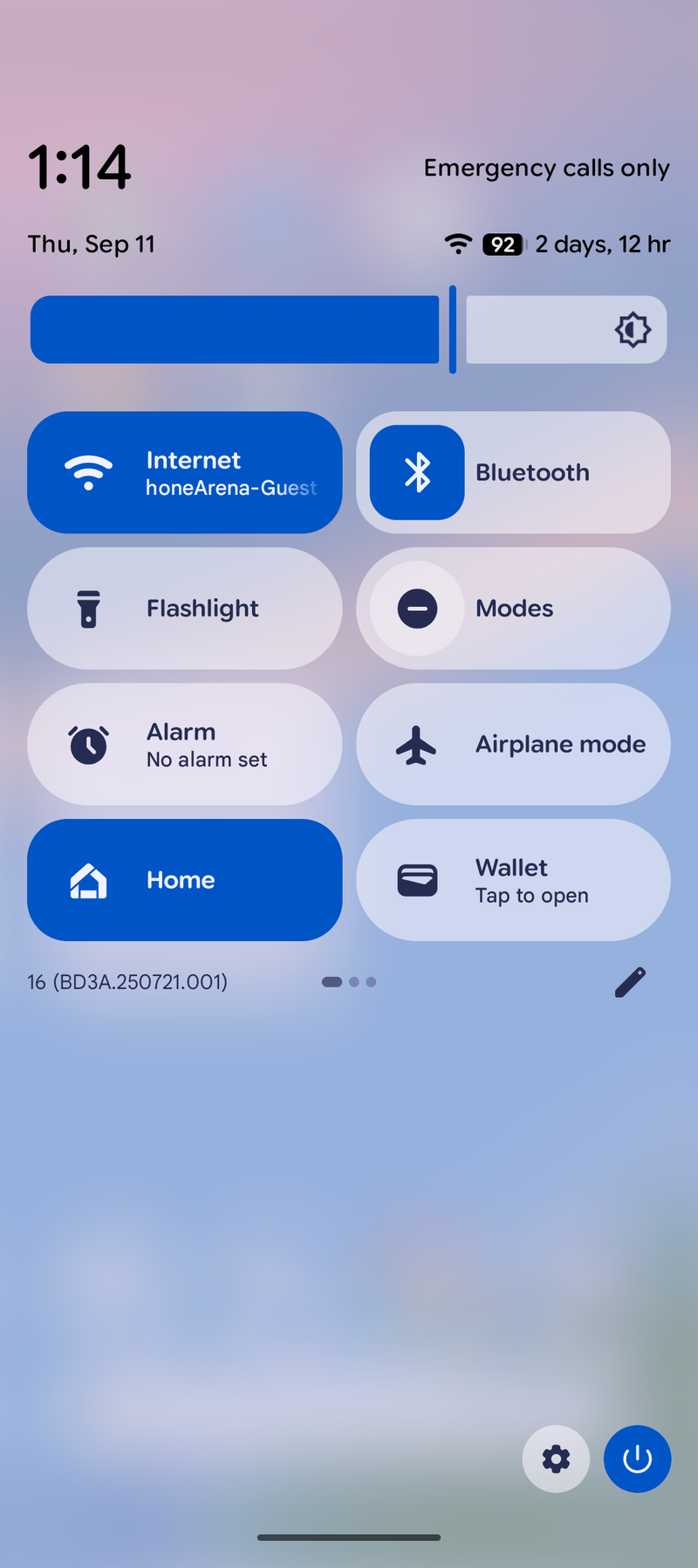Open the Modes tile
Image resolution: width=698 pixels, height=1568 pixels.
pos(513,609)
